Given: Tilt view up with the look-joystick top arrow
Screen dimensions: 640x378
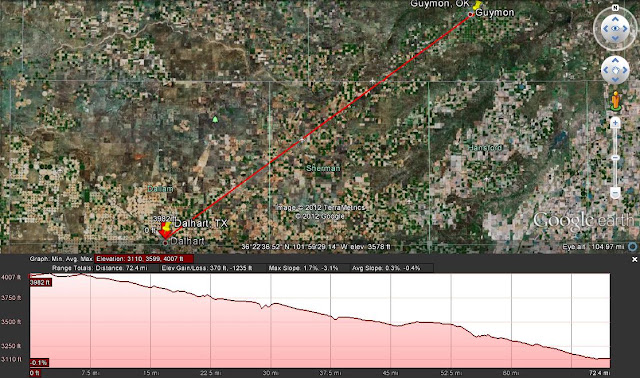Looking at the screenshot, I should coord(615,19).
